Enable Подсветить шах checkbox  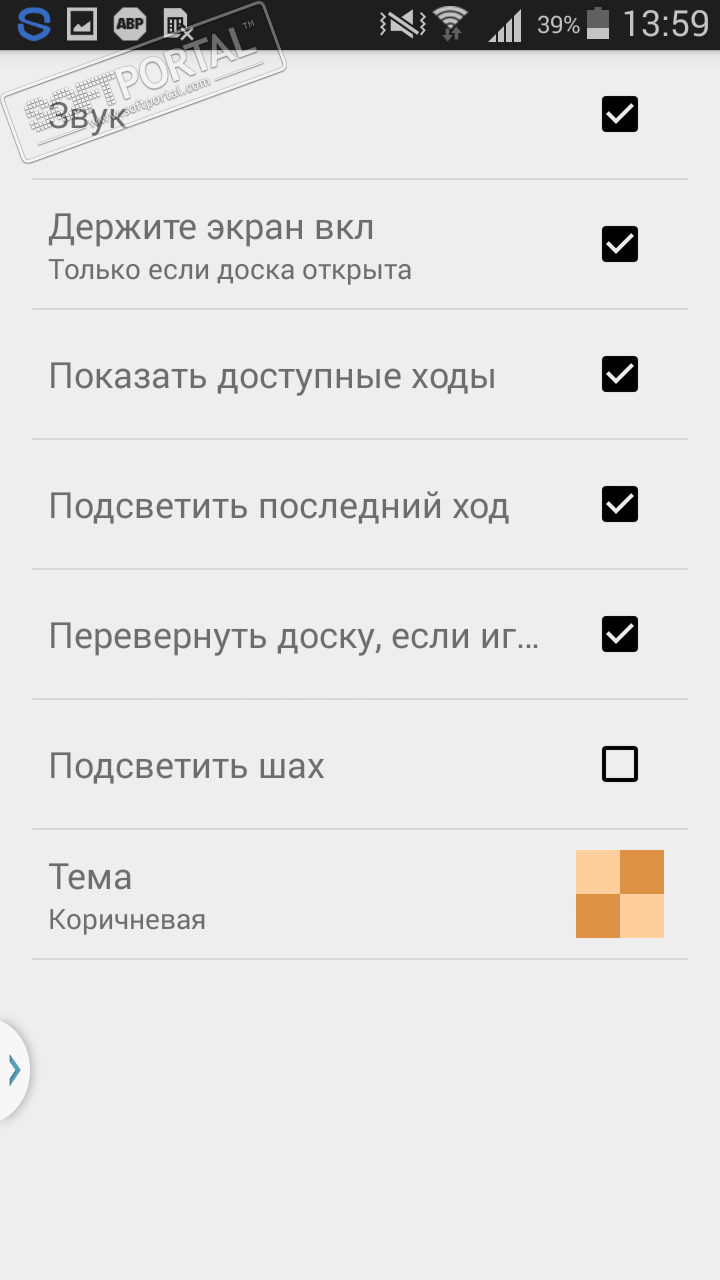[x=619, y=764]
